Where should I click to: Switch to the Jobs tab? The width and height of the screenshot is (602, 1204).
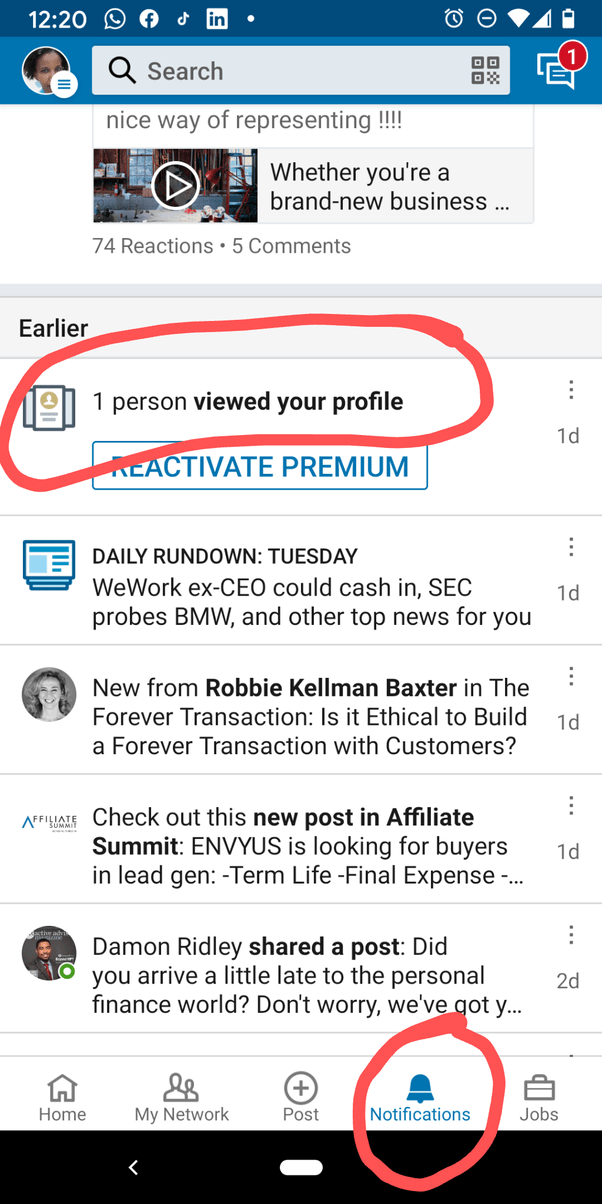click(x=539, y=1097)
